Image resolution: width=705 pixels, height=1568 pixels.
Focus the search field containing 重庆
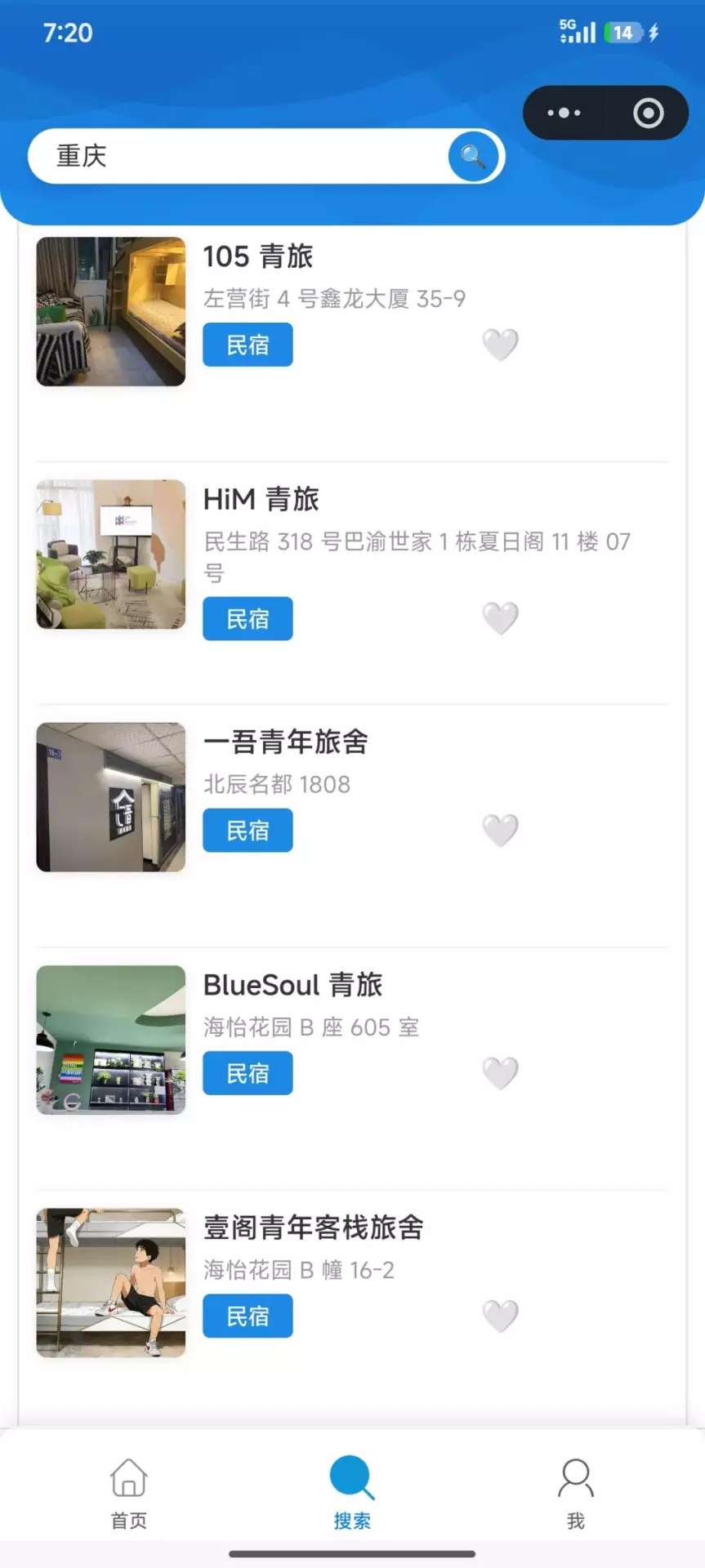click(x=237, y=156)
